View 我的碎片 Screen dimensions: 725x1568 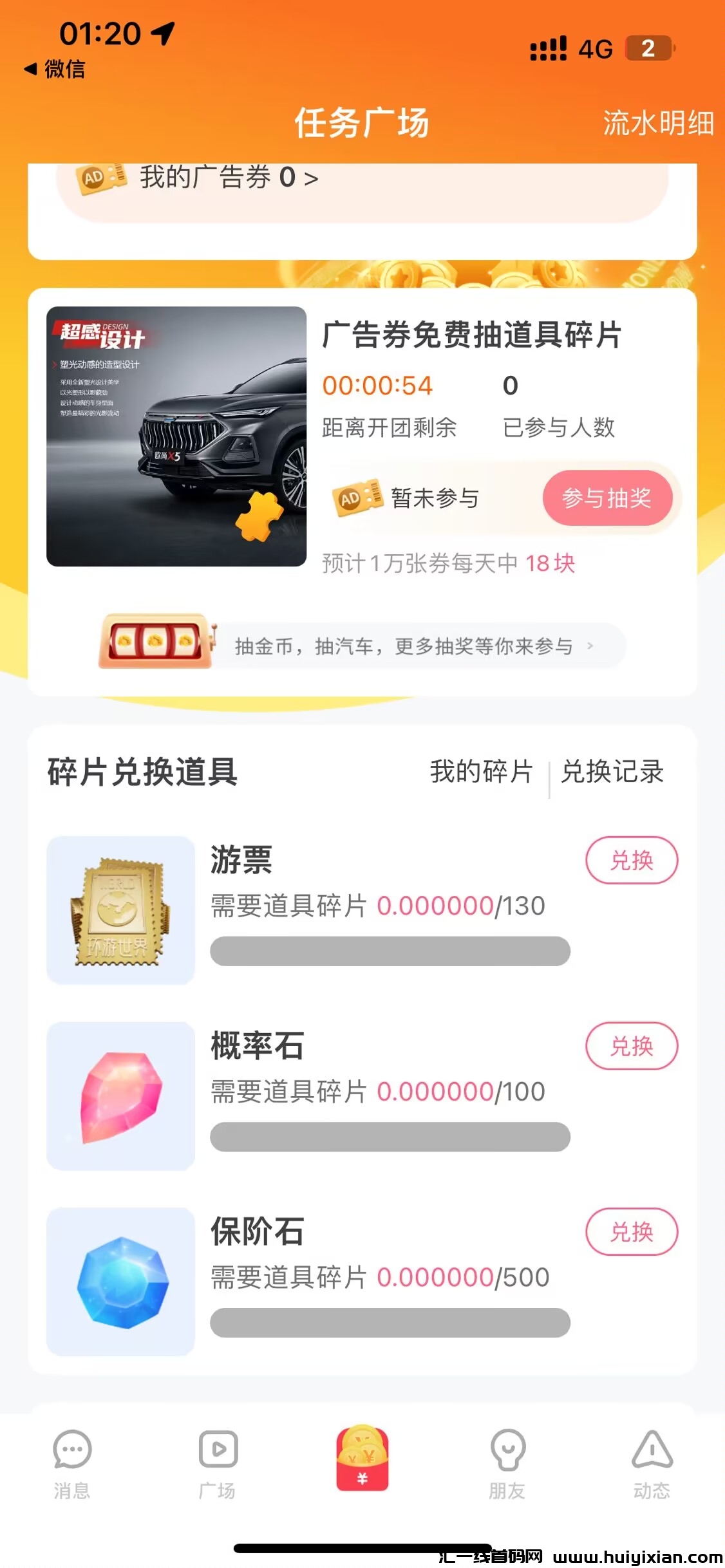tap(481, 772)
